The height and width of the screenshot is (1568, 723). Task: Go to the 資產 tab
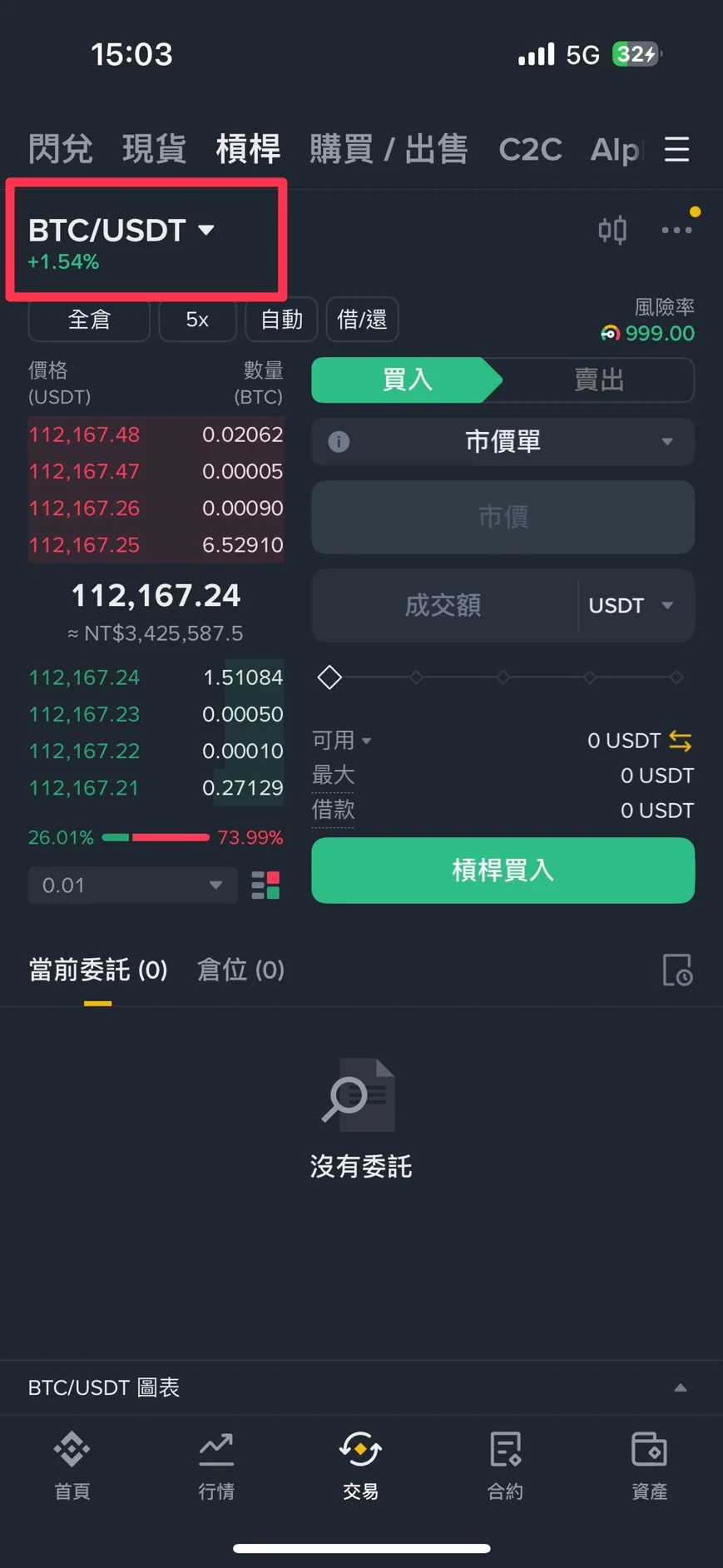pos(649,1465)
